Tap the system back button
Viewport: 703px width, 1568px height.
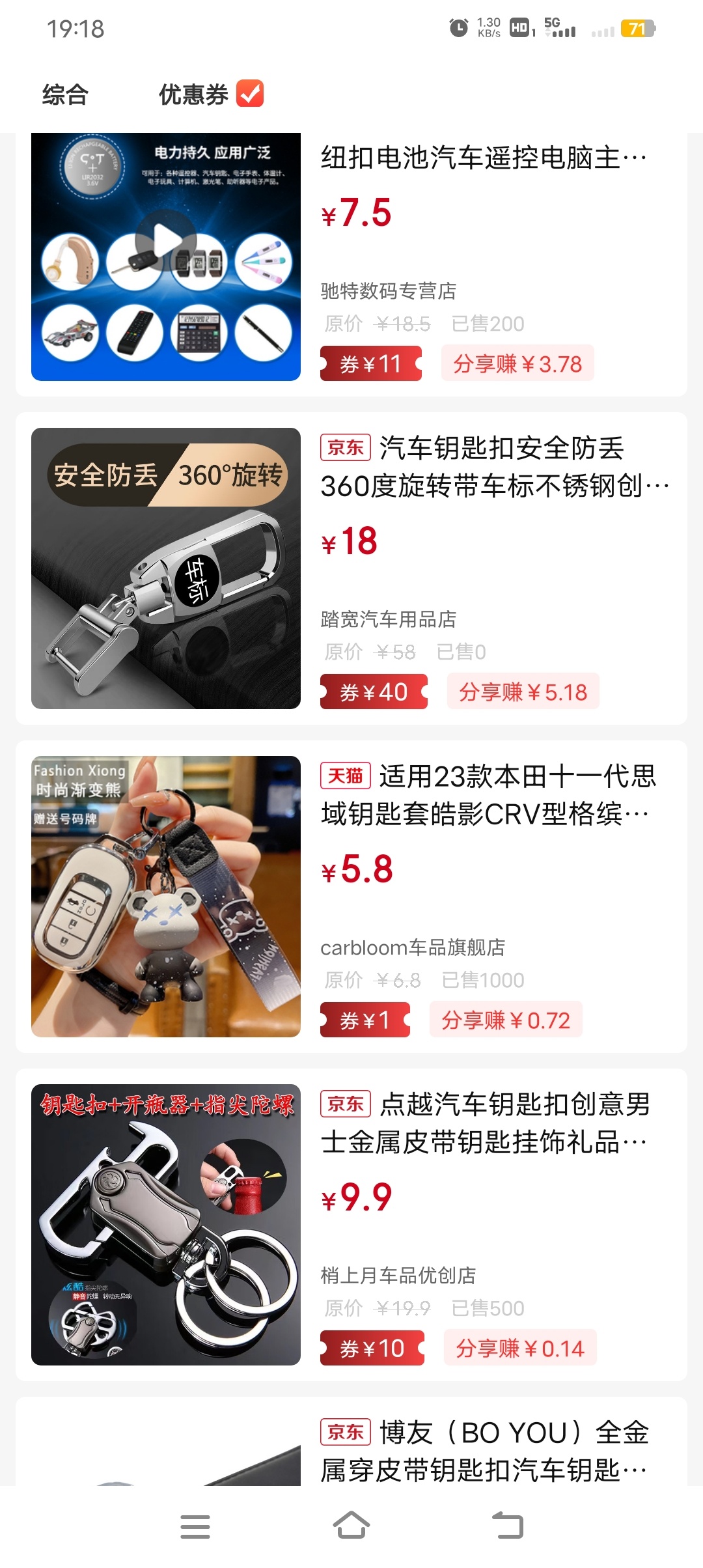508,1526
